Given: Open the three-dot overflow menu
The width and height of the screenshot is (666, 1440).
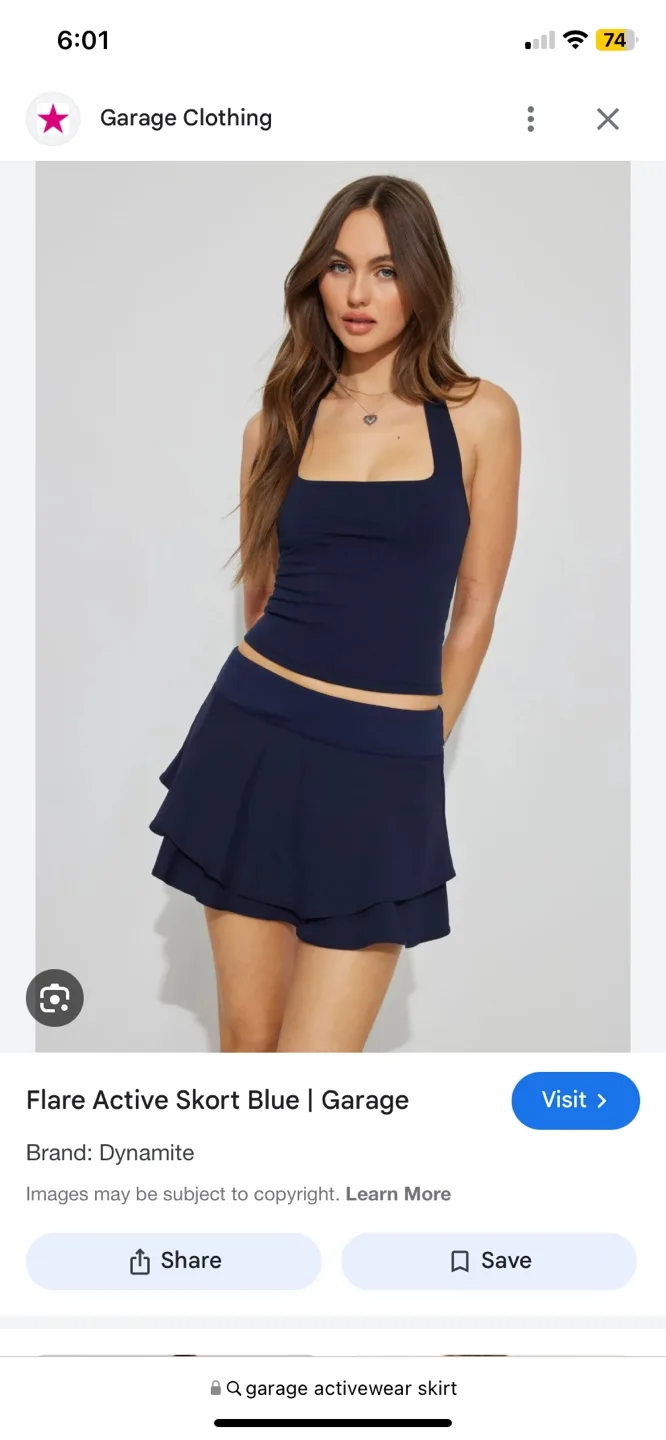Looking at the screenshot, I should [530, 119].
